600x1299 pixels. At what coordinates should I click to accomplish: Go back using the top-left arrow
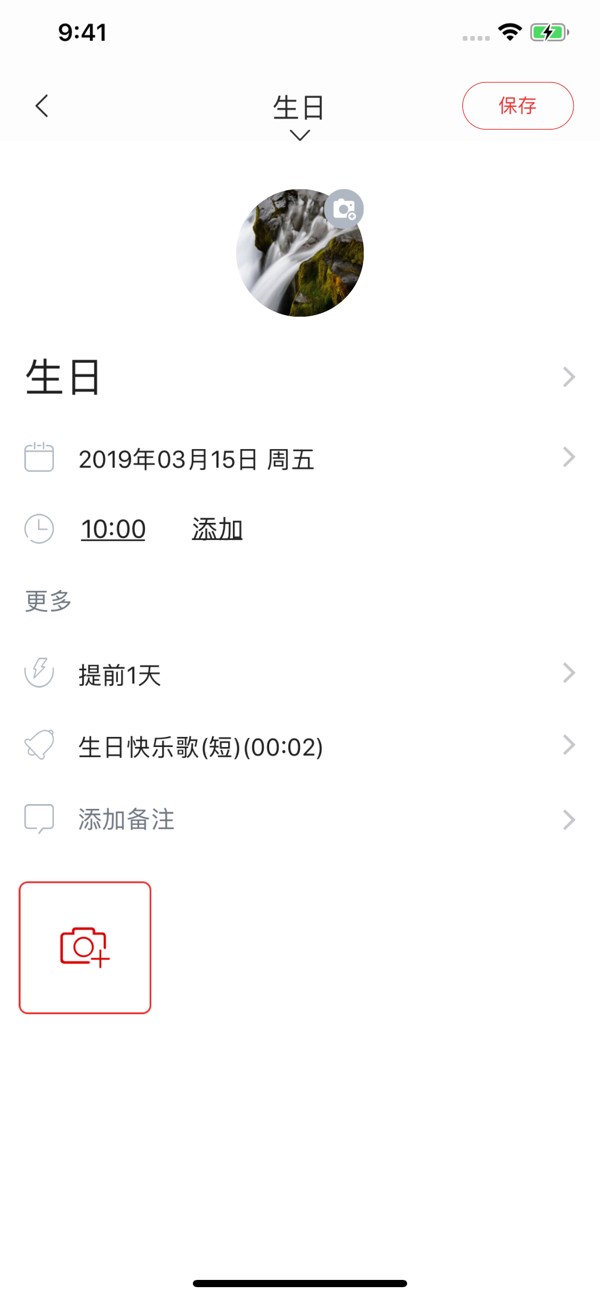pos(41,106)
